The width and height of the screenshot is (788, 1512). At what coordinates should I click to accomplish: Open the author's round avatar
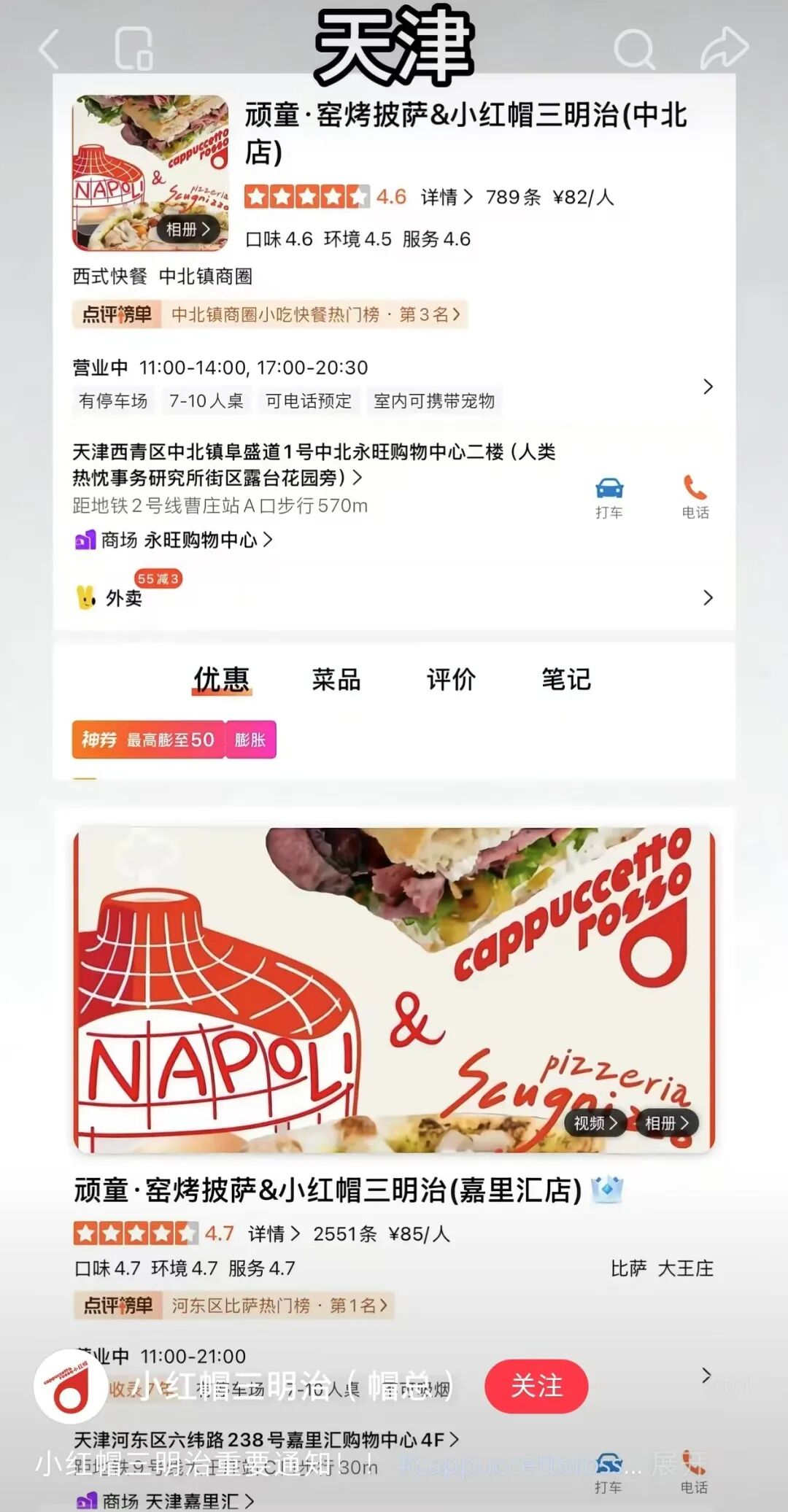71,1386
